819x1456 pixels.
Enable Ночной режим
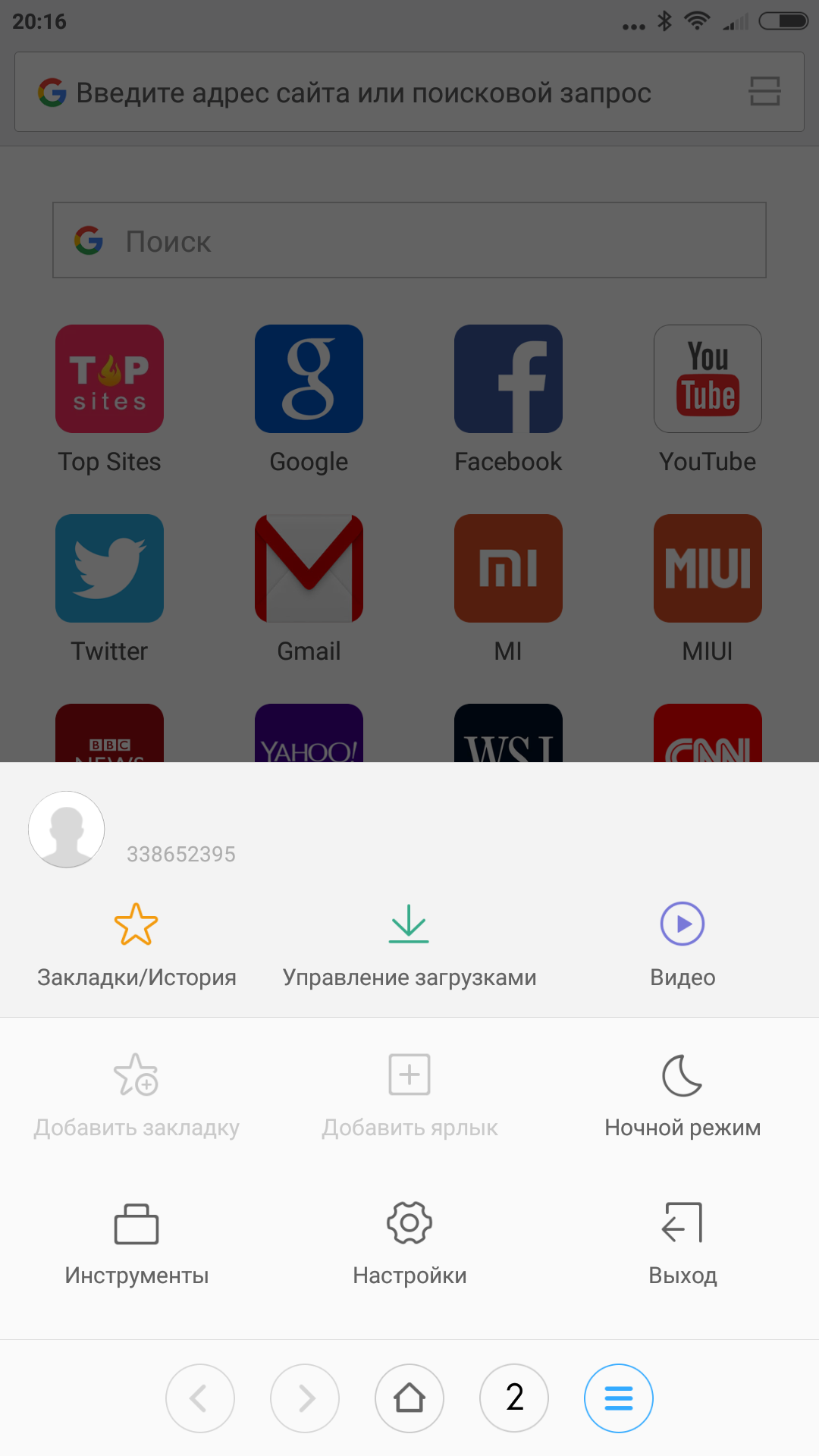(x=682, y=1096)
